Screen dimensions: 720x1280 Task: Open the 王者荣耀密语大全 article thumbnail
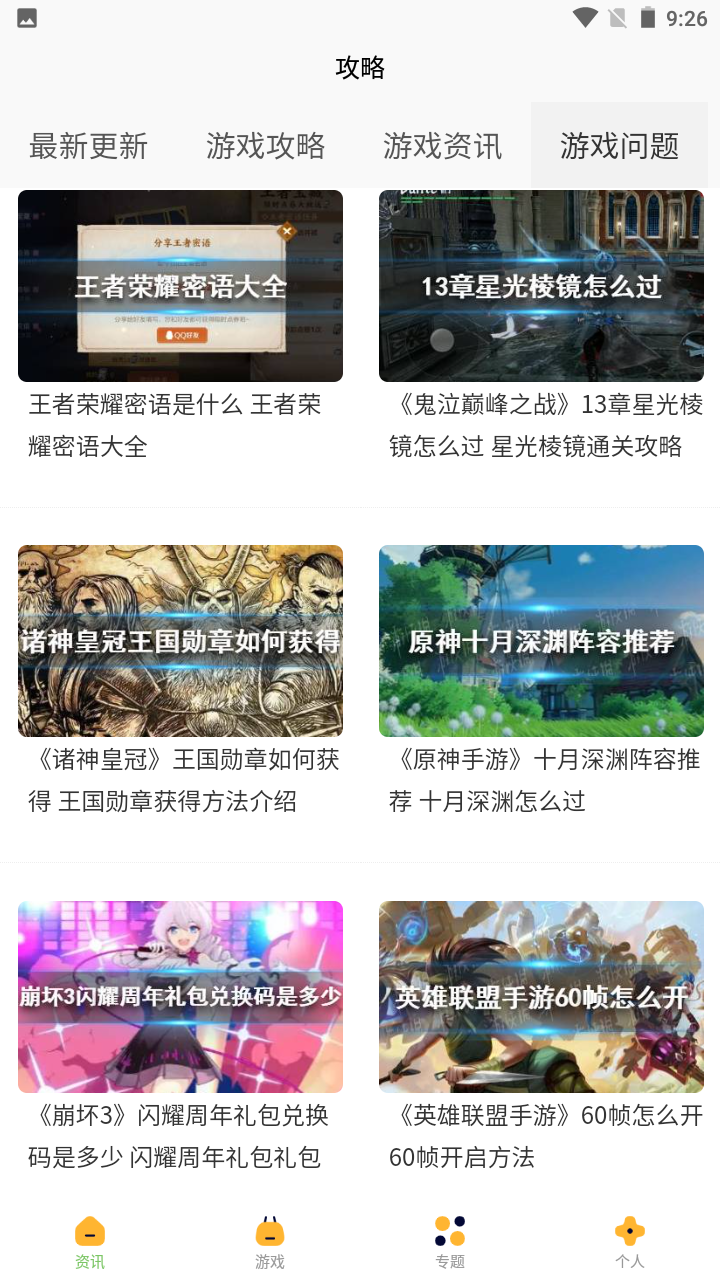coord(180,285)
